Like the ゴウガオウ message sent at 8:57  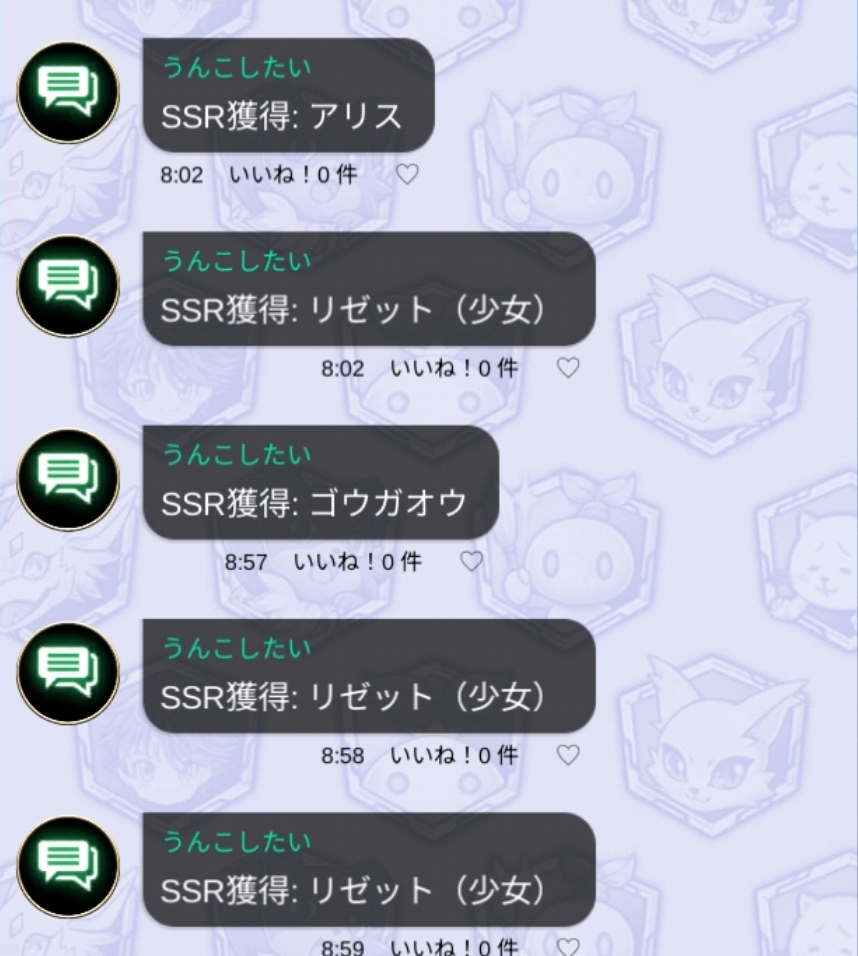click(471, 562)
